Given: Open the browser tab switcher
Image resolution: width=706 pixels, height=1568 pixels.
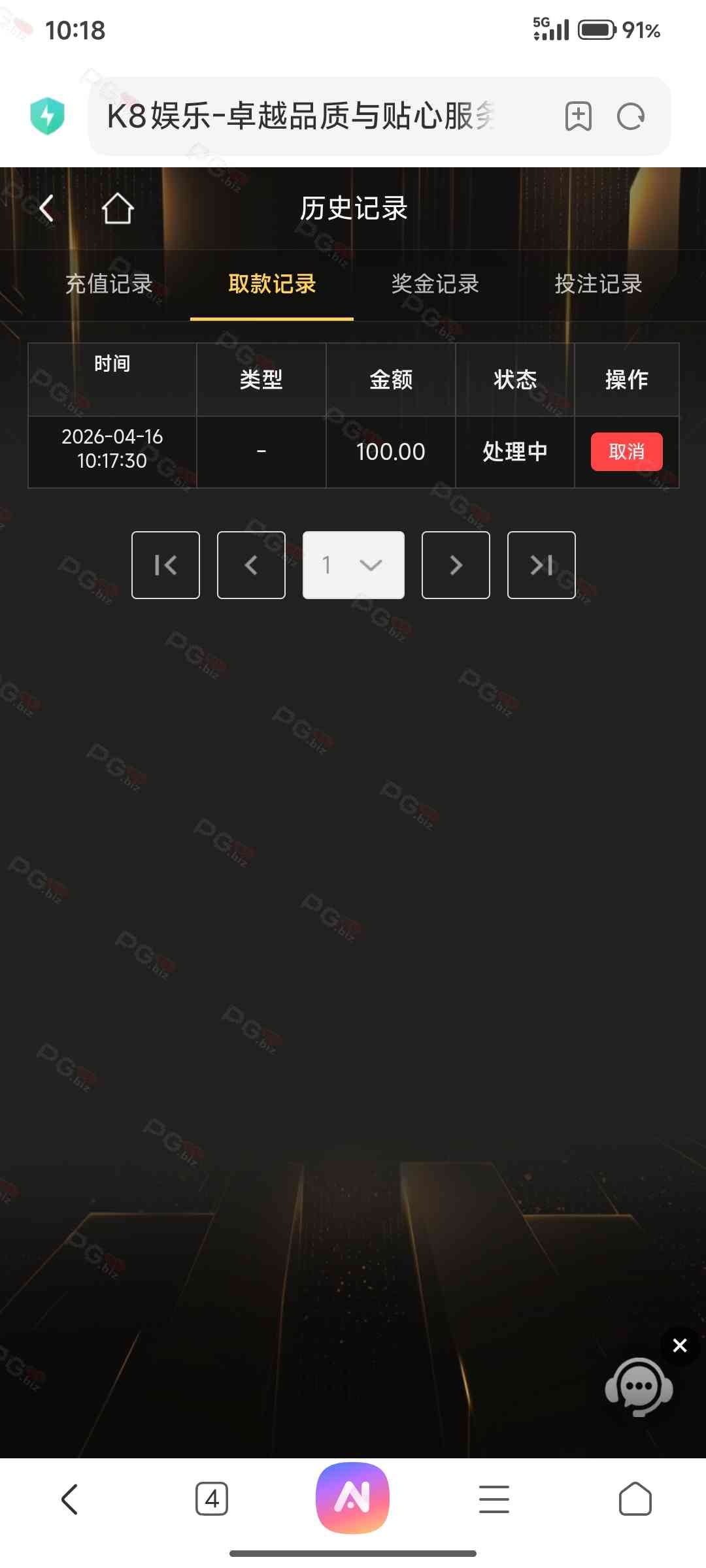Looking at the screenshot, I should (x=212, y=1499).
